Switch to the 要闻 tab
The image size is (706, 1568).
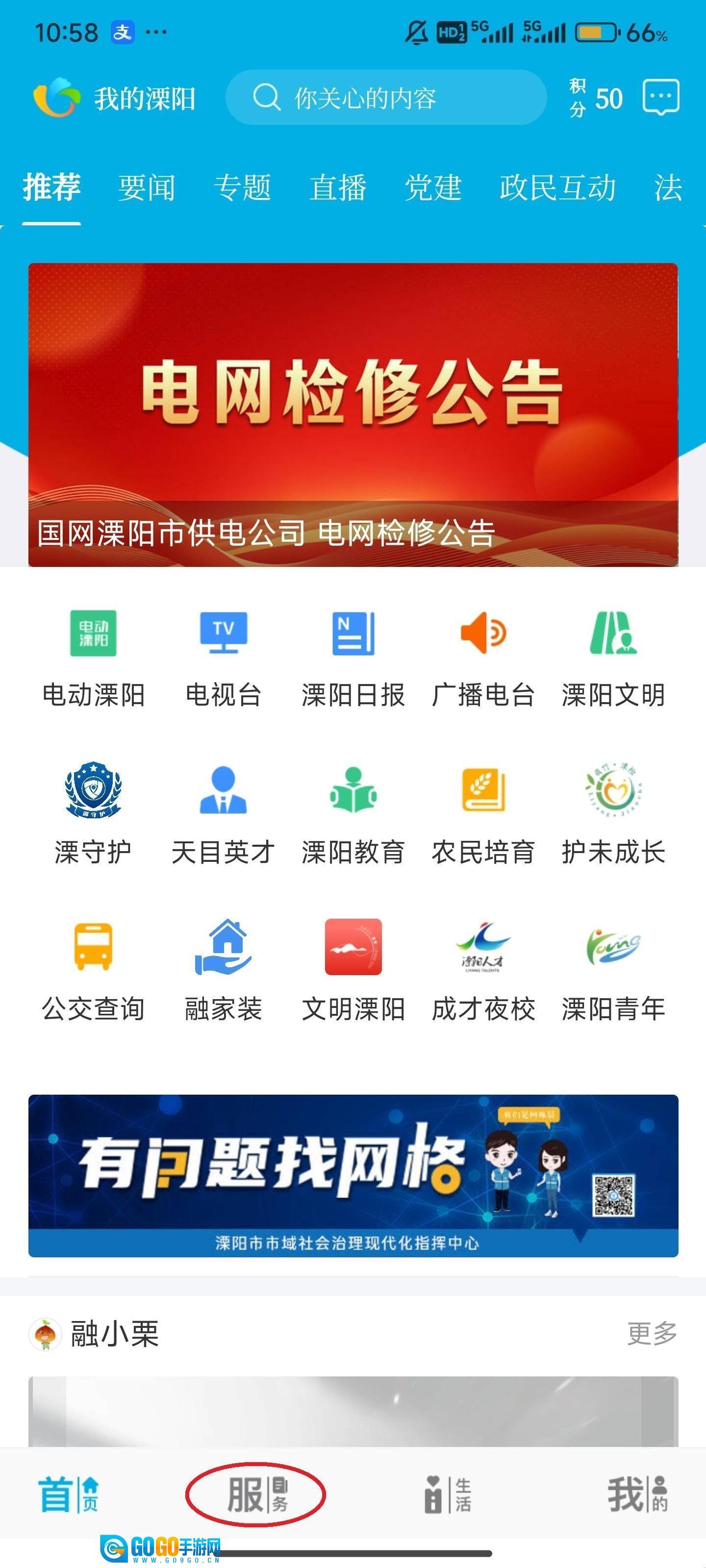click(x=146, y=187)
